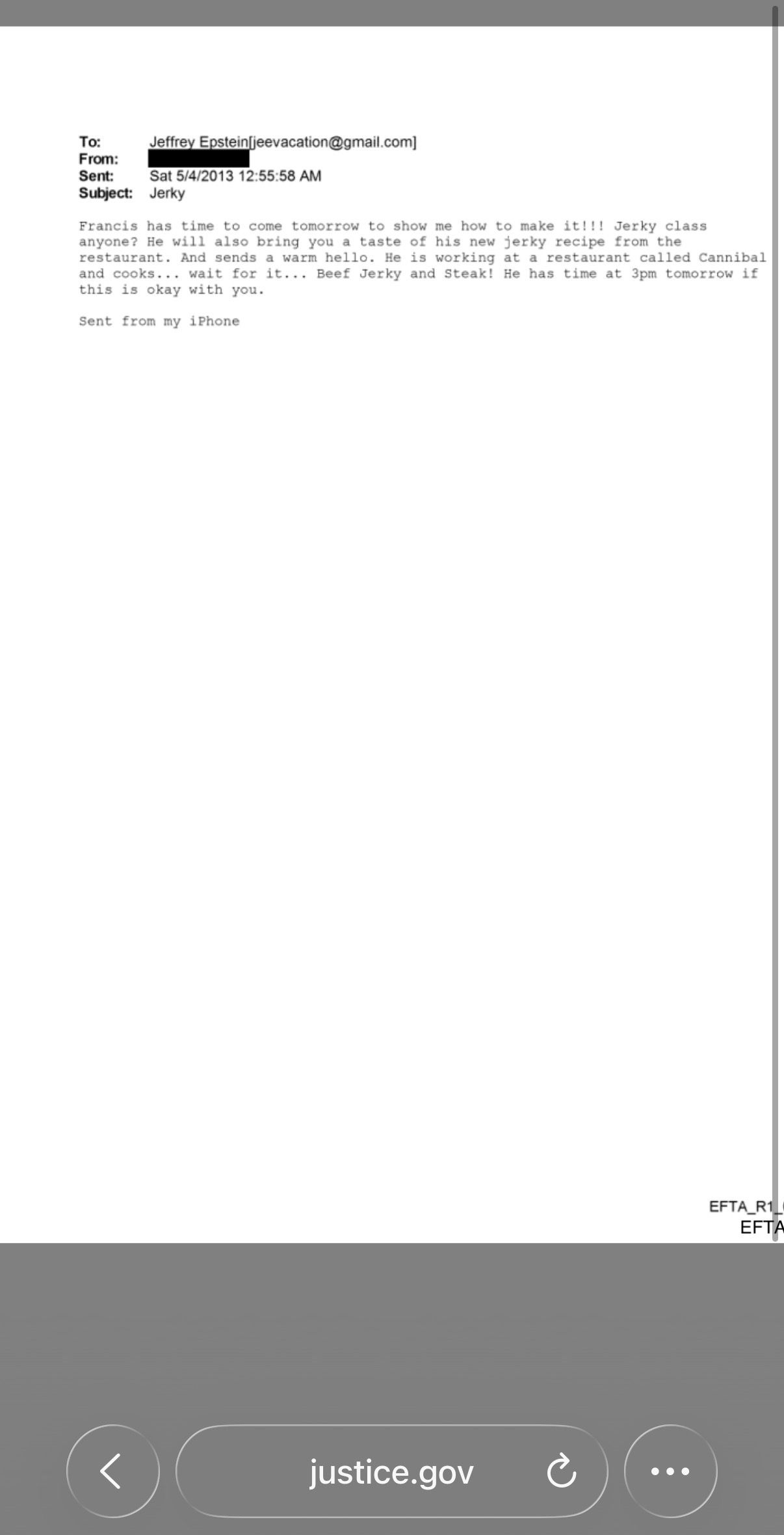Viewport: 784px width, 1535px height.
Task: Reload the current page
Action: [x=562, y=1471]
